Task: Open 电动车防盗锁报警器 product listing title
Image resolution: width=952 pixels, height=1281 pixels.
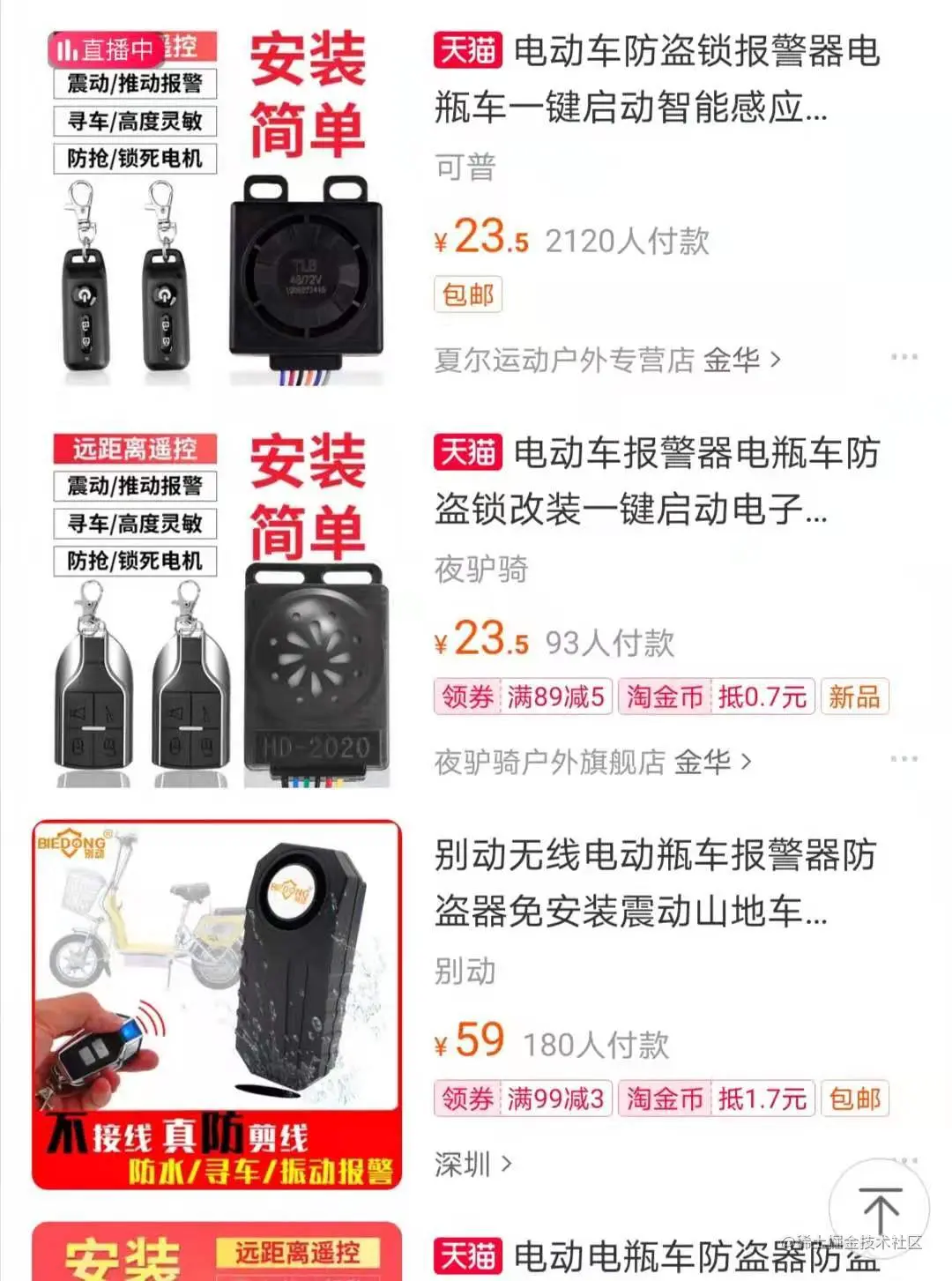Action: tap(656, 79)
